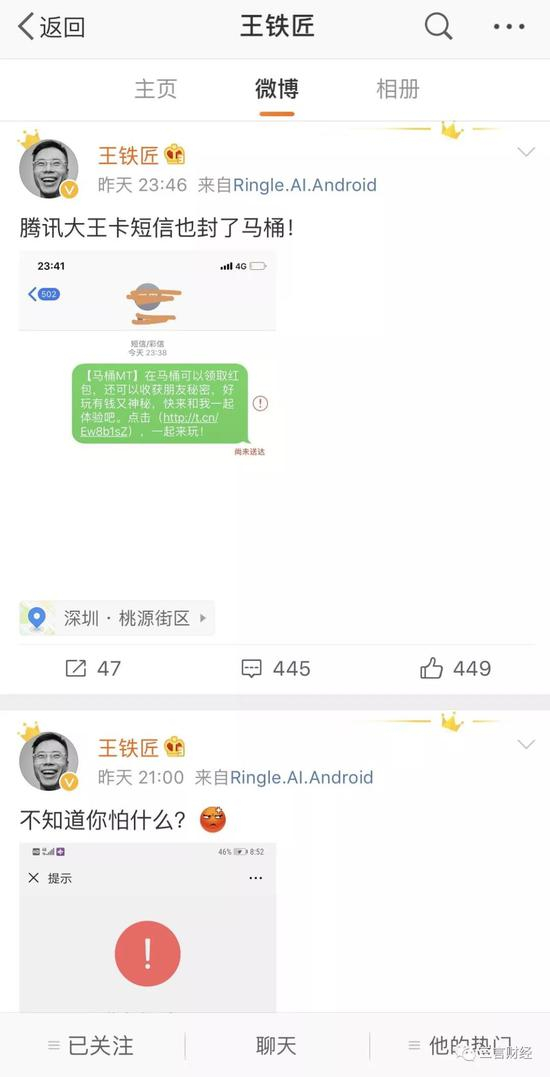Screen dimensions: 550x1077
Task: Start a chat via 聊天
Action: (276, 1045)
